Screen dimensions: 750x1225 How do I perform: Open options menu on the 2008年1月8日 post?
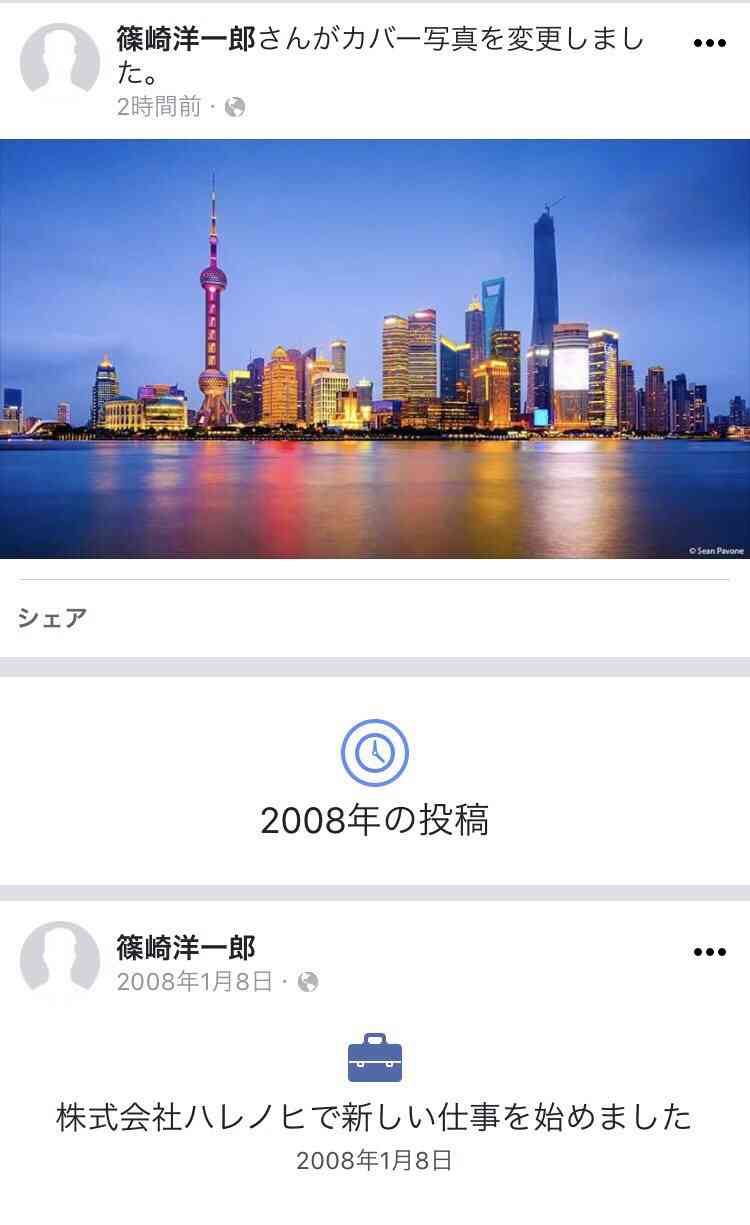pyautogui.click(x=709, y=952)
